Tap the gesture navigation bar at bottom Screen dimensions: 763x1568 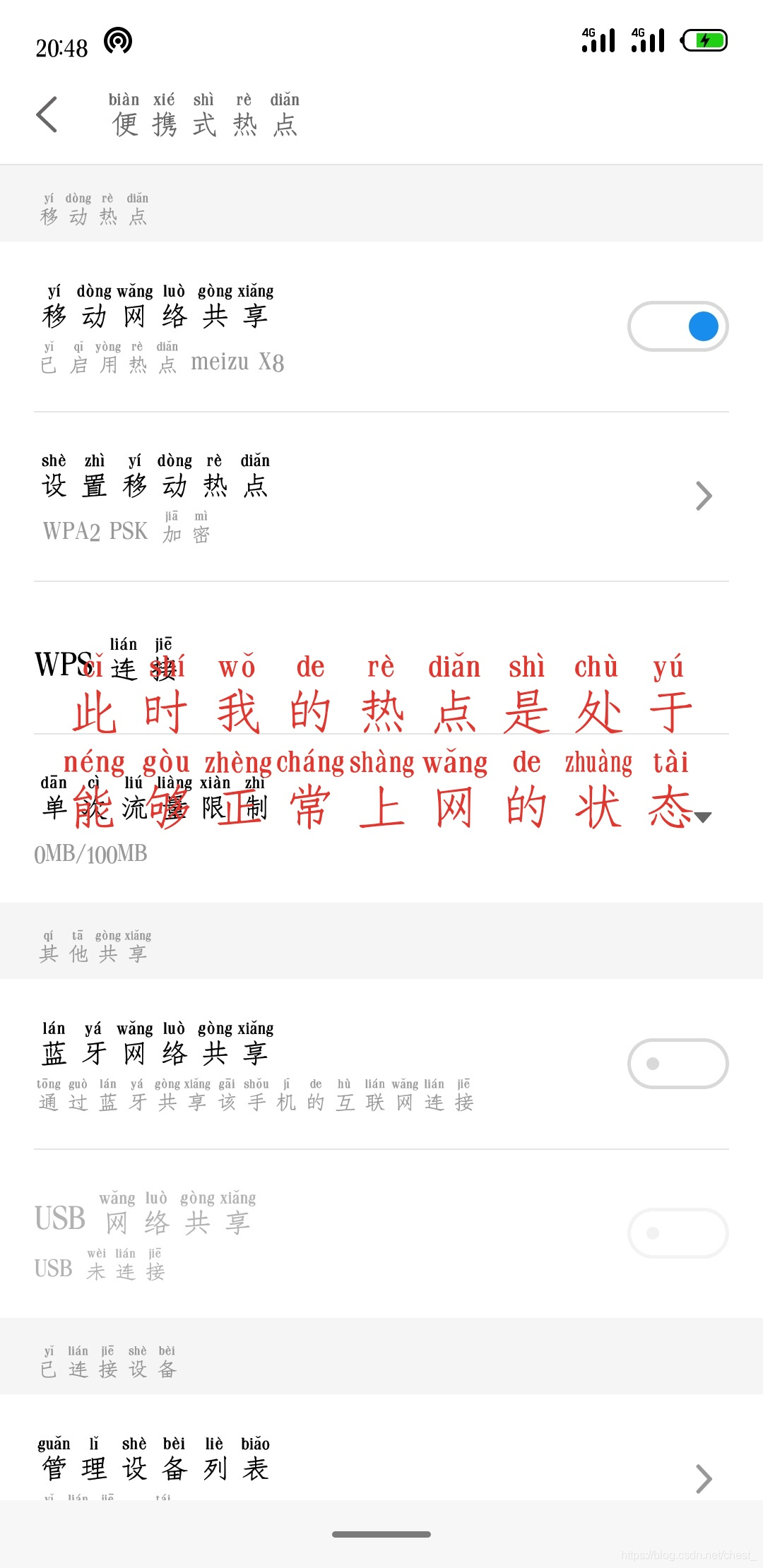[381, 1534]
